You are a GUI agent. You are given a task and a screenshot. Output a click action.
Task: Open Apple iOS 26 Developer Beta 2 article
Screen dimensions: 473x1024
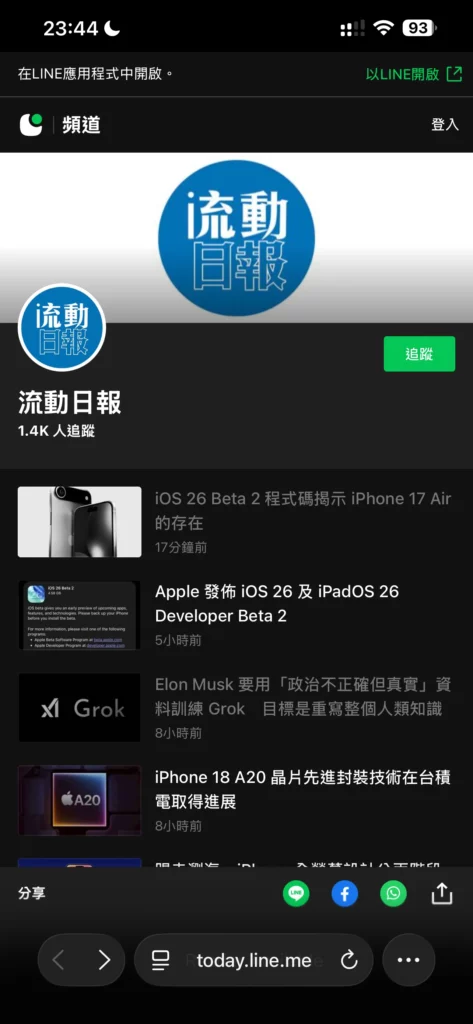tap(235, 615)
